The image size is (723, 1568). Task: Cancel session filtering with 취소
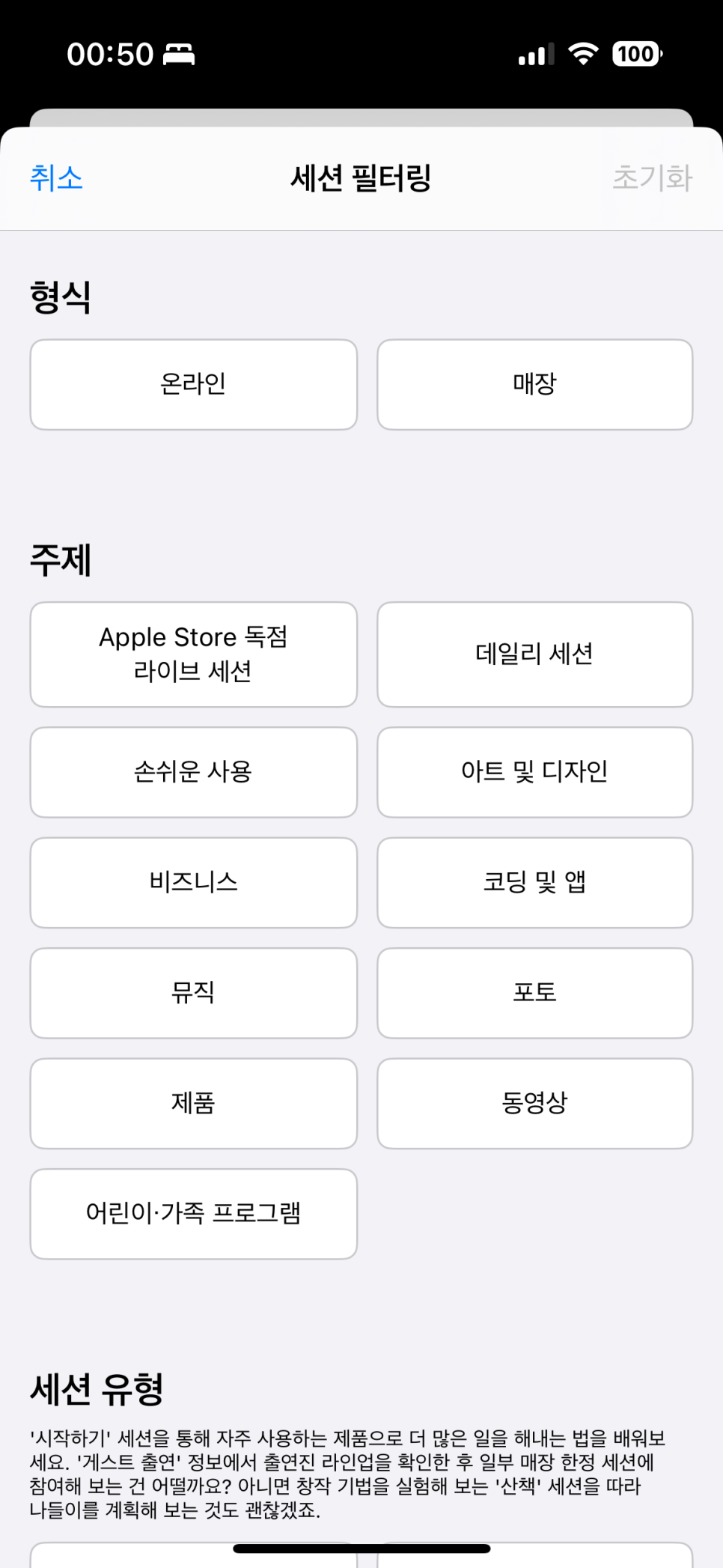(56, 178)
